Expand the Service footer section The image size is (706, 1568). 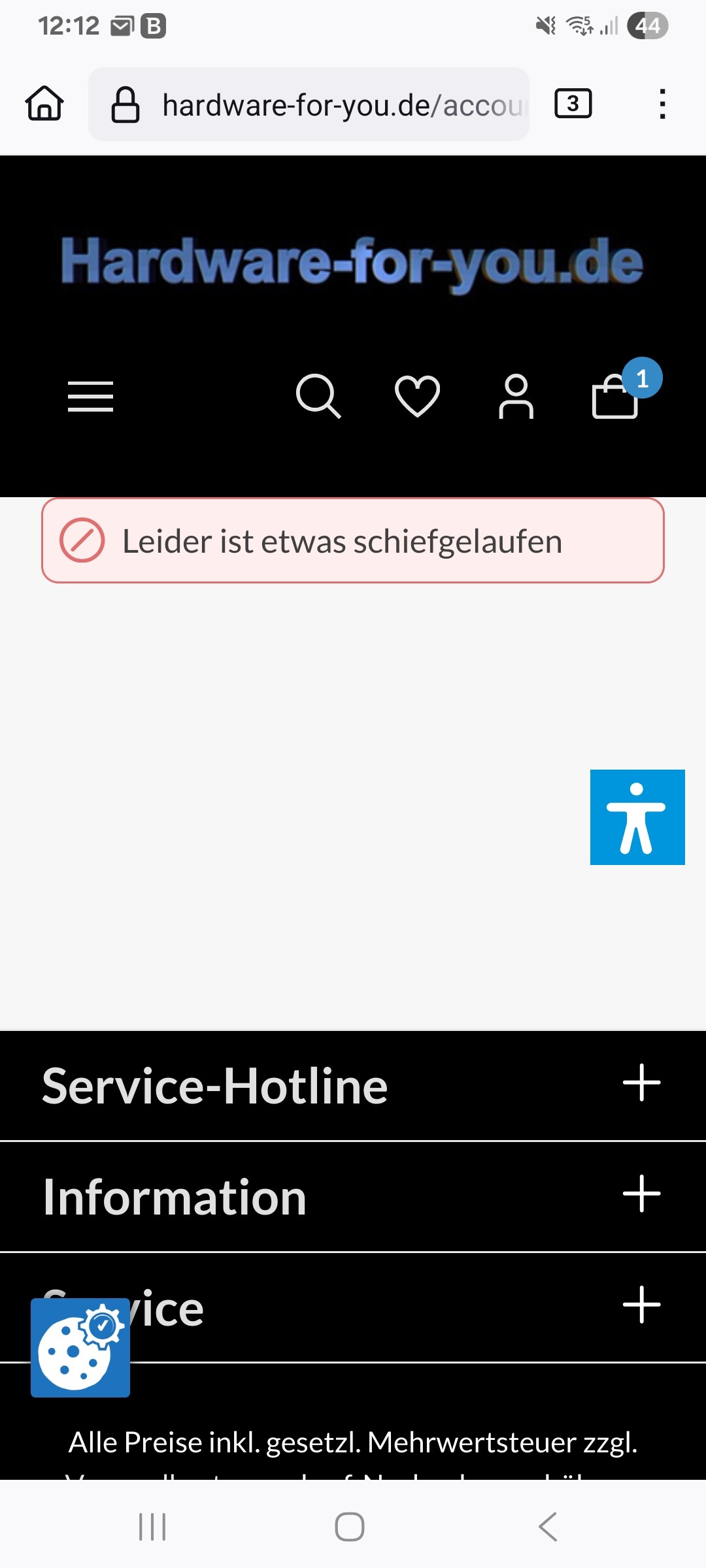coord(641,1305)
